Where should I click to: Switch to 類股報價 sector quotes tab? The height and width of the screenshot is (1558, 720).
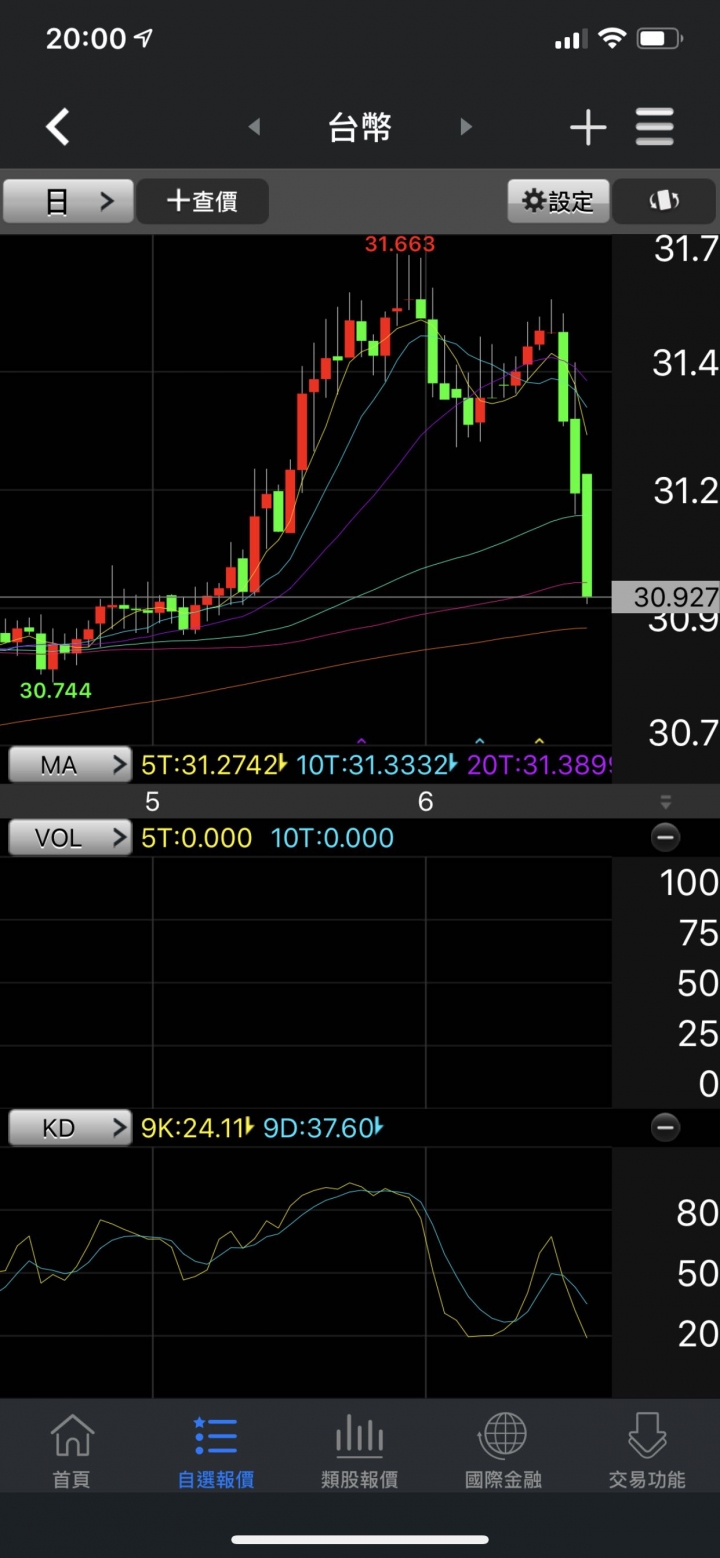tap(360, 1451)
